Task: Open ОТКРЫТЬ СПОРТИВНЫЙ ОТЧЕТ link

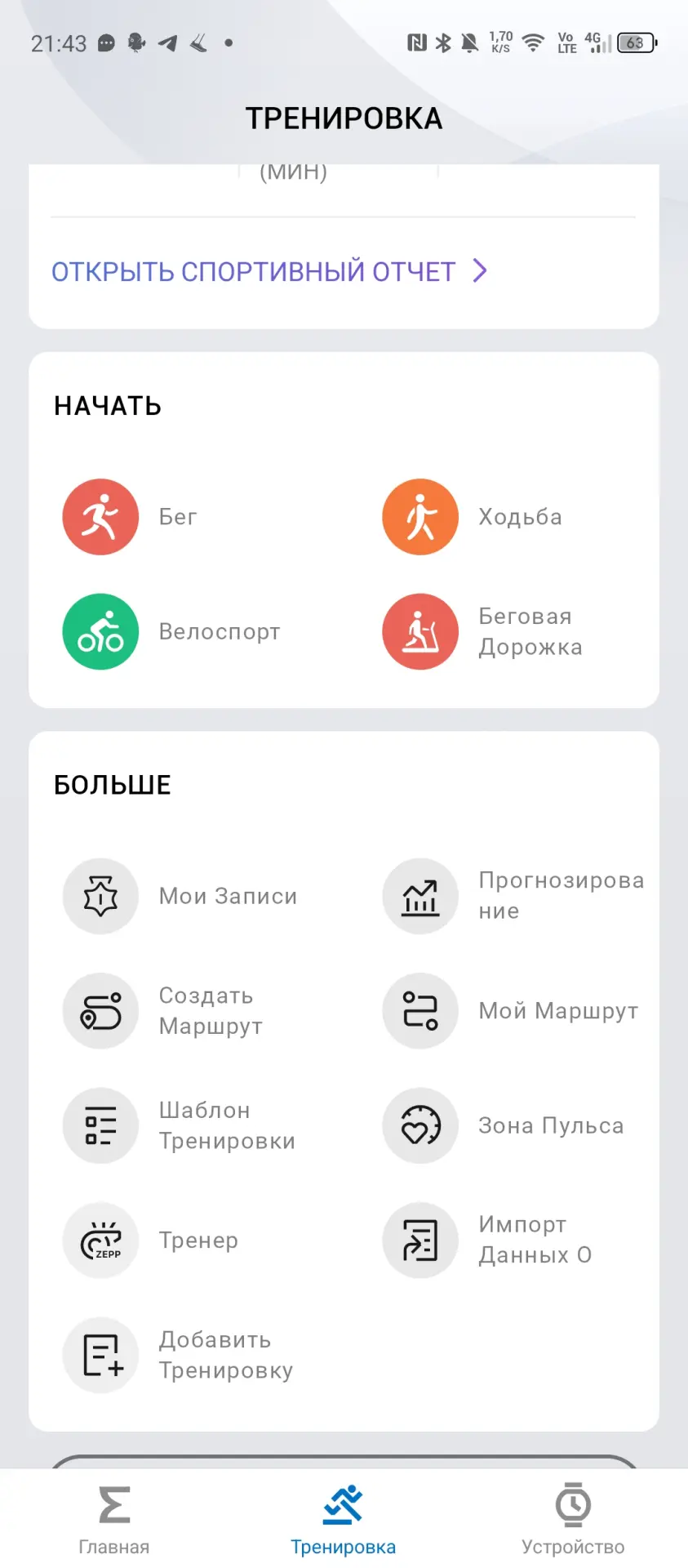Action: (x=253, y=270)
